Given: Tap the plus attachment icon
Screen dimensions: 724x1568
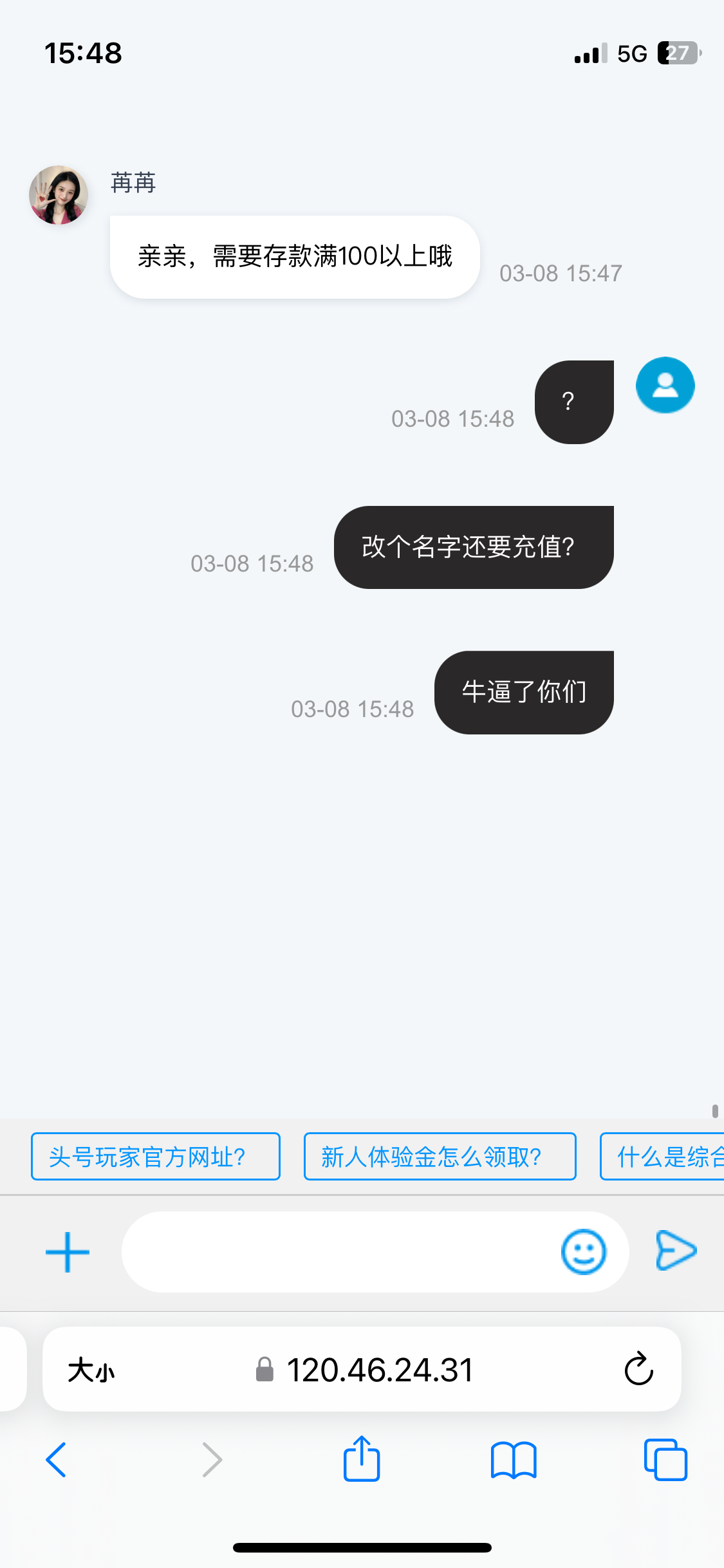Looking at the screenshot, I should [x=67, y=1252].
